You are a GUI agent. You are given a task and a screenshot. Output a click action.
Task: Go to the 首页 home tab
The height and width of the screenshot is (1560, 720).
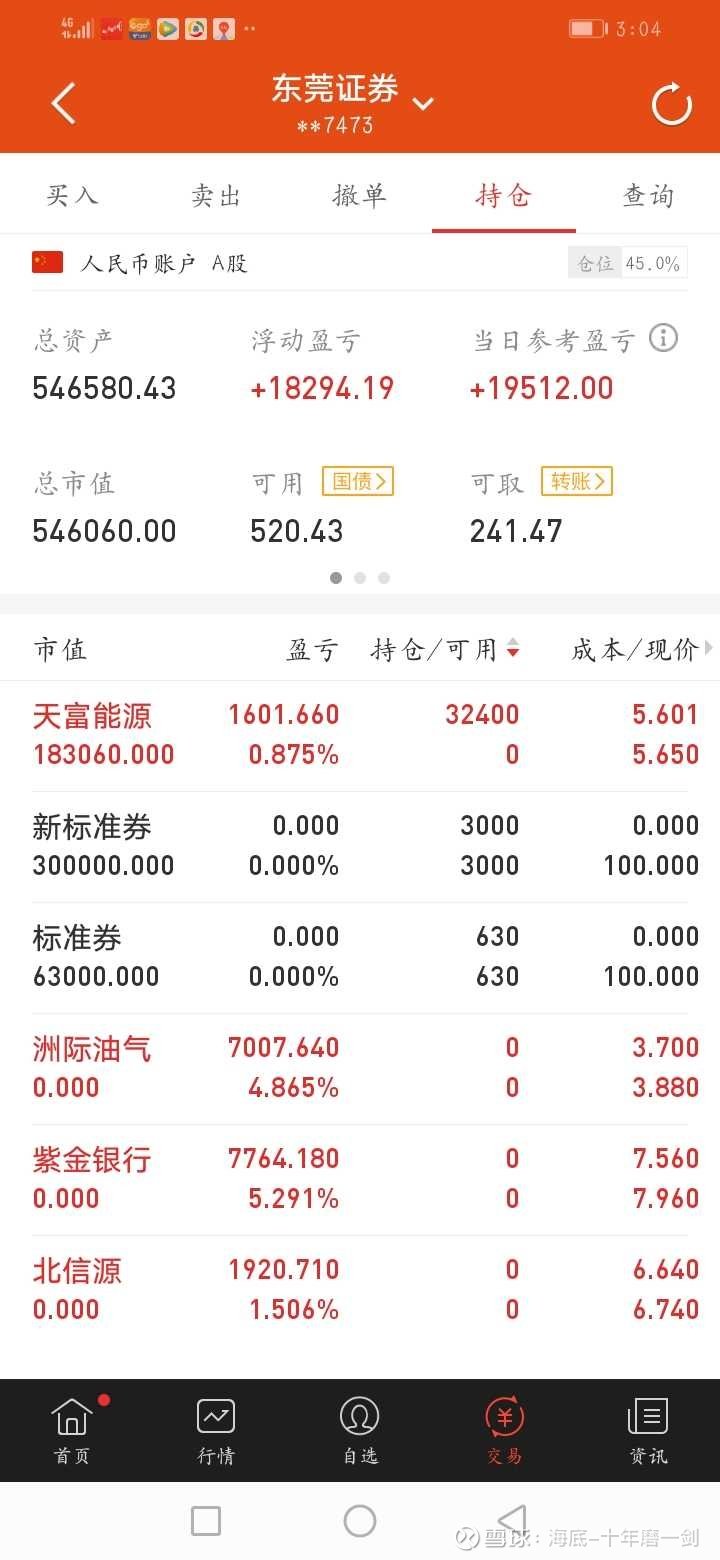(x=72, y=1430)
